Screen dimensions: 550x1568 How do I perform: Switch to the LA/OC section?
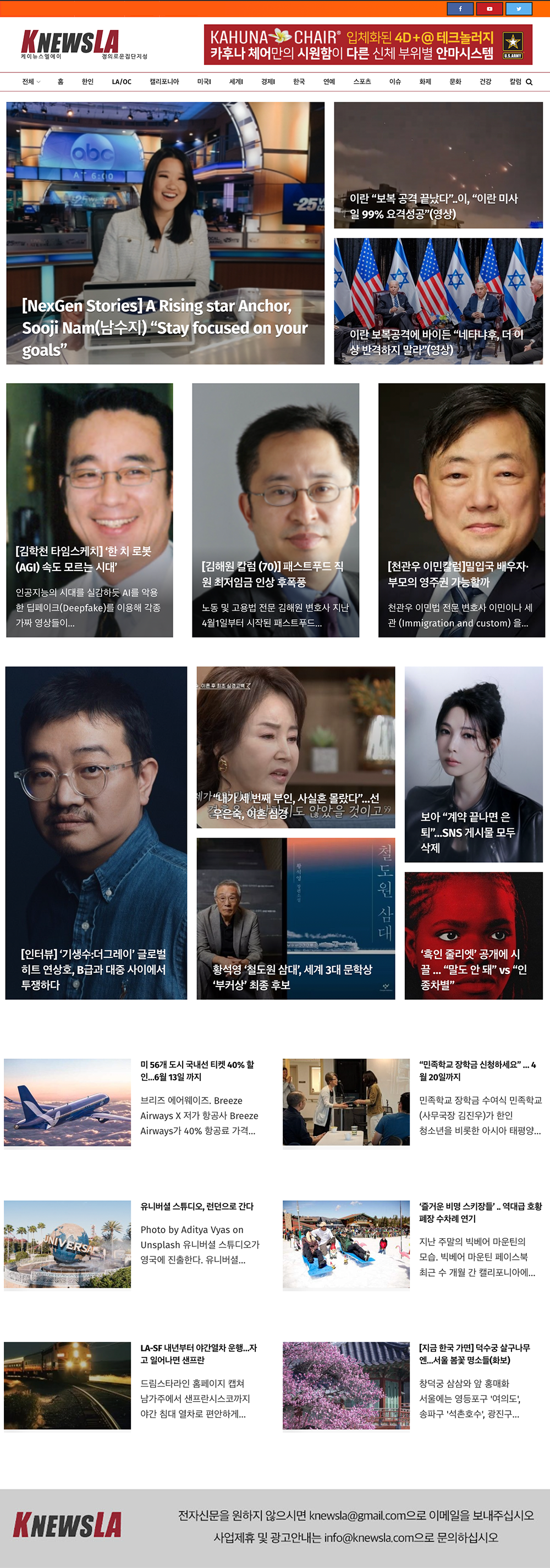click(x=121, y=81)
